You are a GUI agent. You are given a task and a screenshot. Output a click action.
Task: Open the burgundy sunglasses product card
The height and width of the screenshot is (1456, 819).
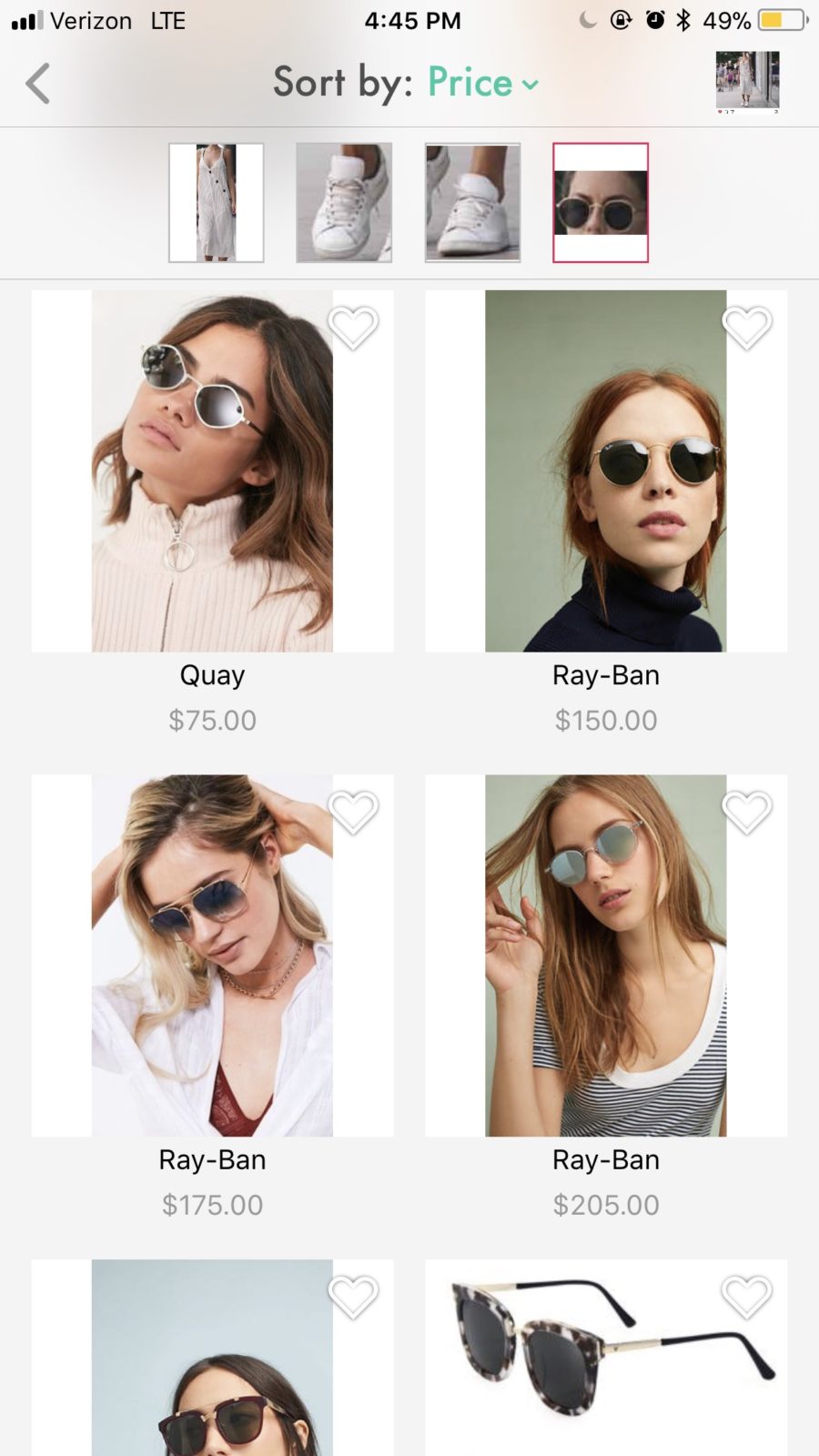tap(212, 1365)
